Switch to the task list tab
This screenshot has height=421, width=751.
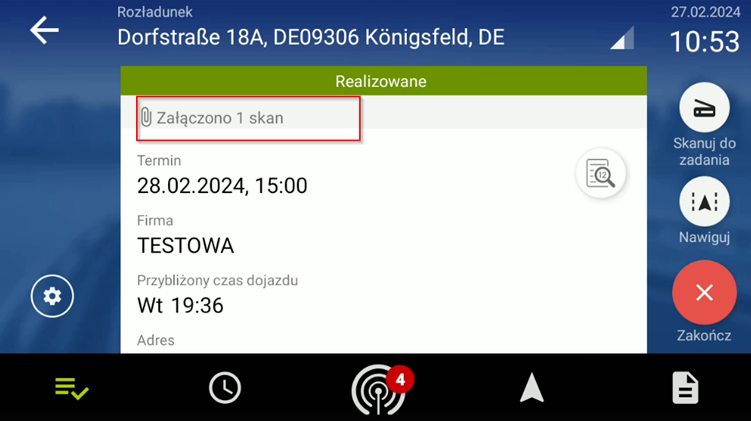[x=72, y=388]
